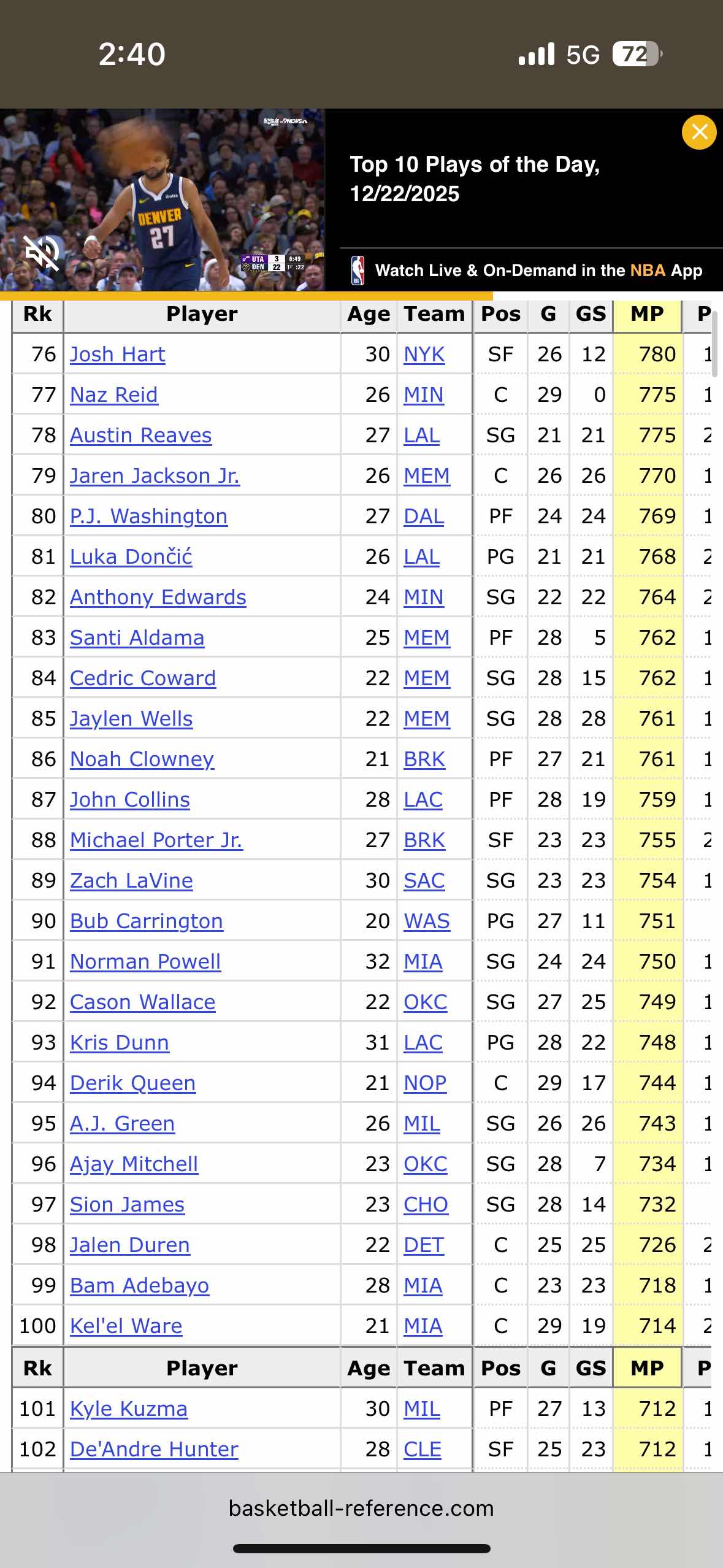Open the DET team link
The image size is (723, 1568).
(x=423, y=1245)
